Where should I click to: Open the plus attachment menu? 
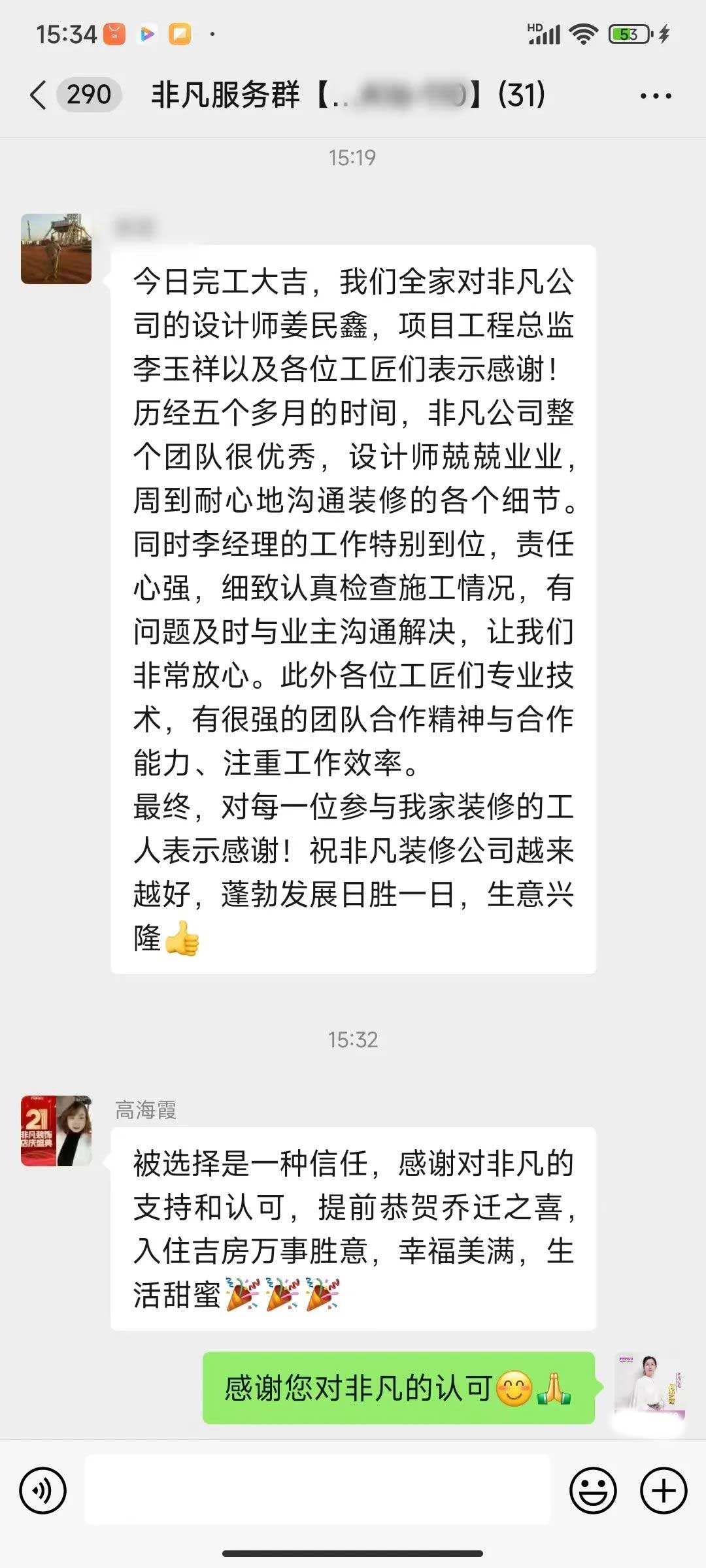coord(664,1491)
